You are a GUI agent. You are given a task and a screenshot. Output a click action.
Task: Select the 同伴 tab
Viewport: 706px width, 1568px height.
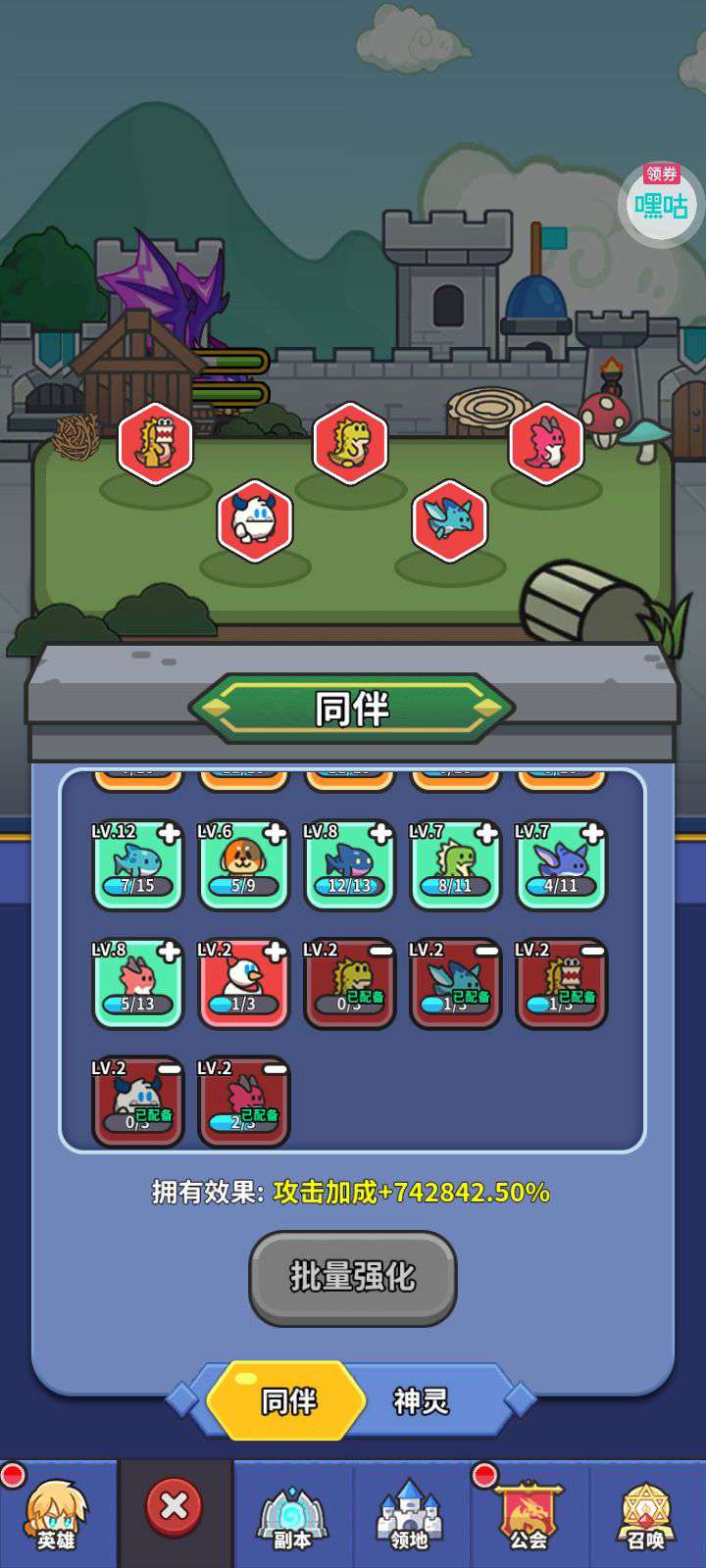click(x=287, y=1401)
